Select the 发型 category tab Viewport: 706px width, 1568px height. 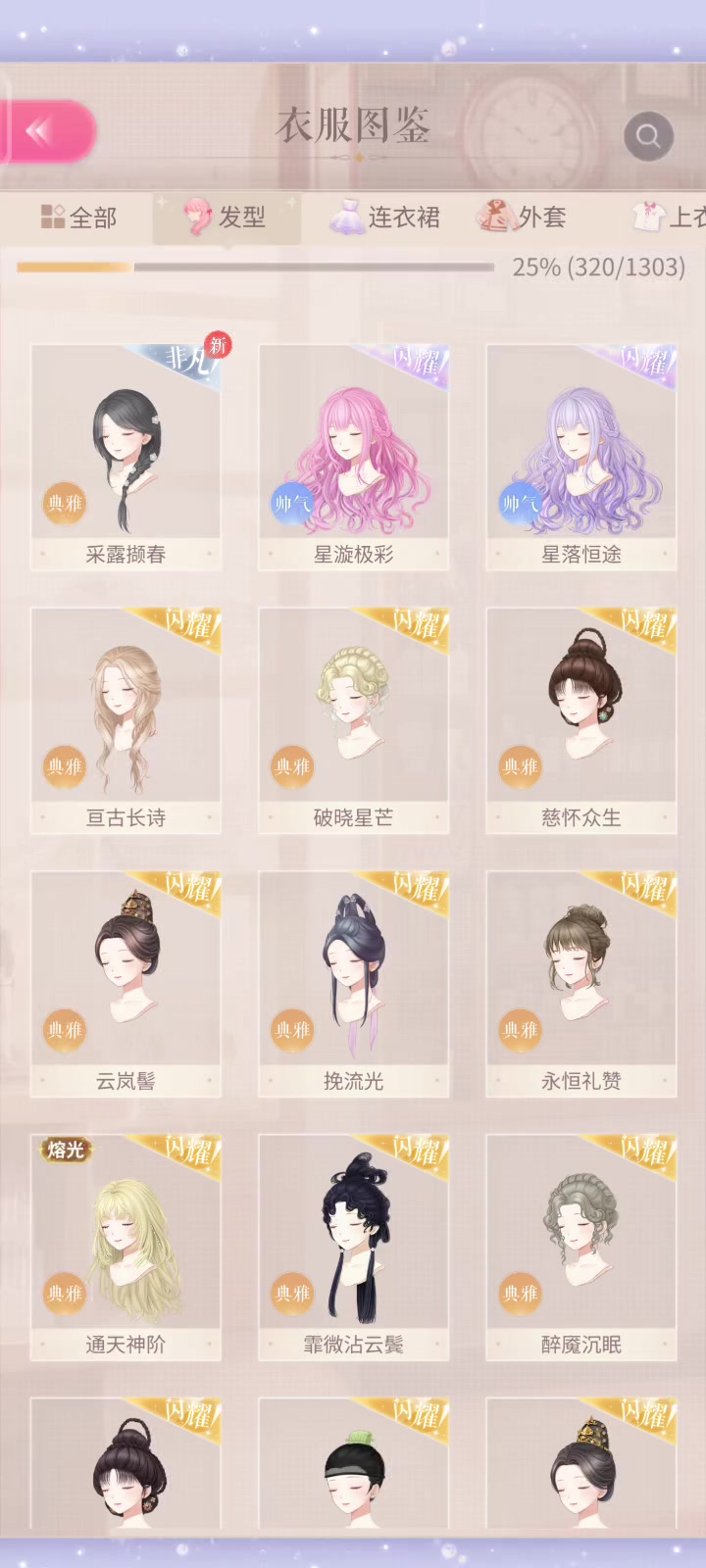click(227, 217)
